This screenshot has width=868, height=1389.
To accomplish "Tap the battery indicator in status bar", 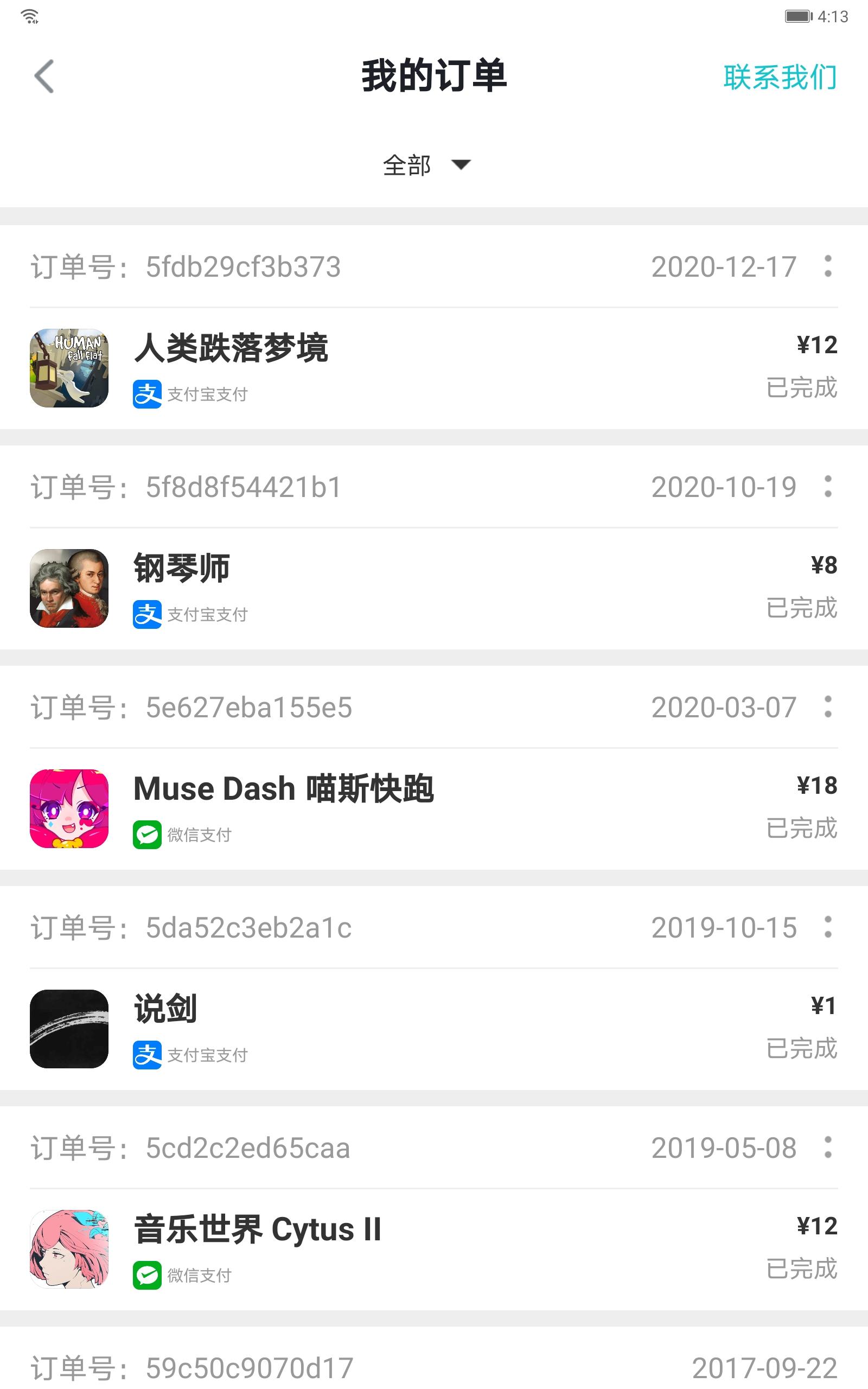I will point(797,16).
